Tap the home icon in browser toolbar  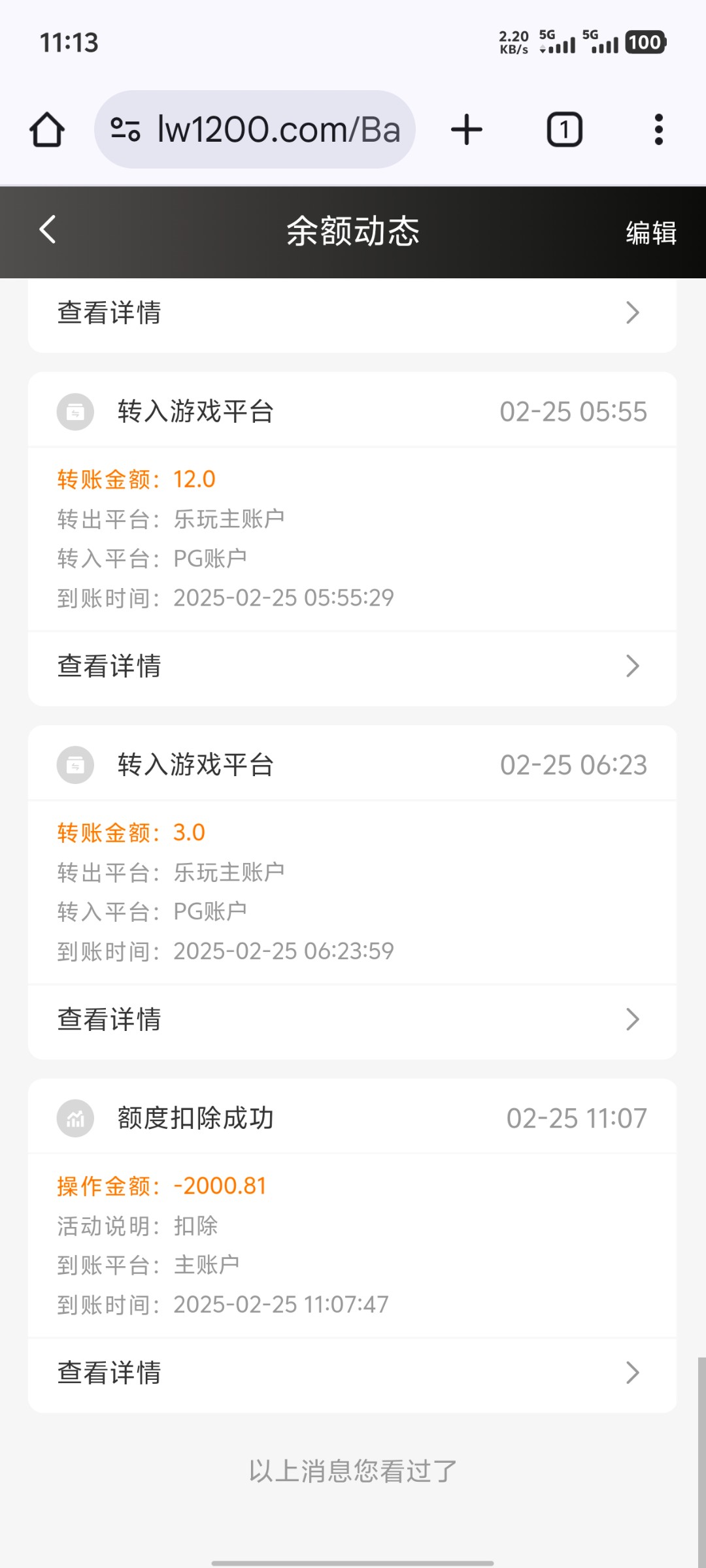[47, 129]
